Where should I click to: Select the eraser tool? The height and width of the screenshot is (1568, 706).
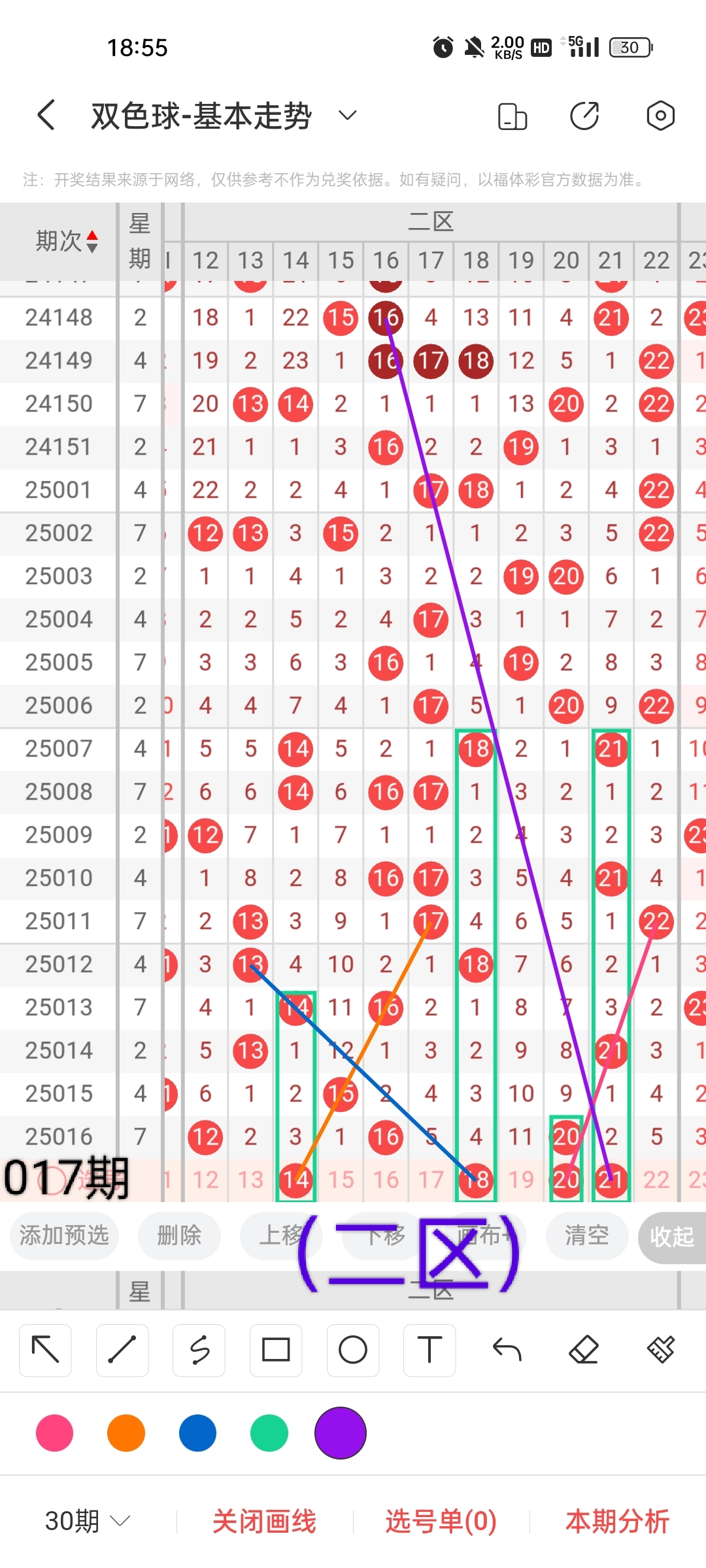[x=584, y=1350]
